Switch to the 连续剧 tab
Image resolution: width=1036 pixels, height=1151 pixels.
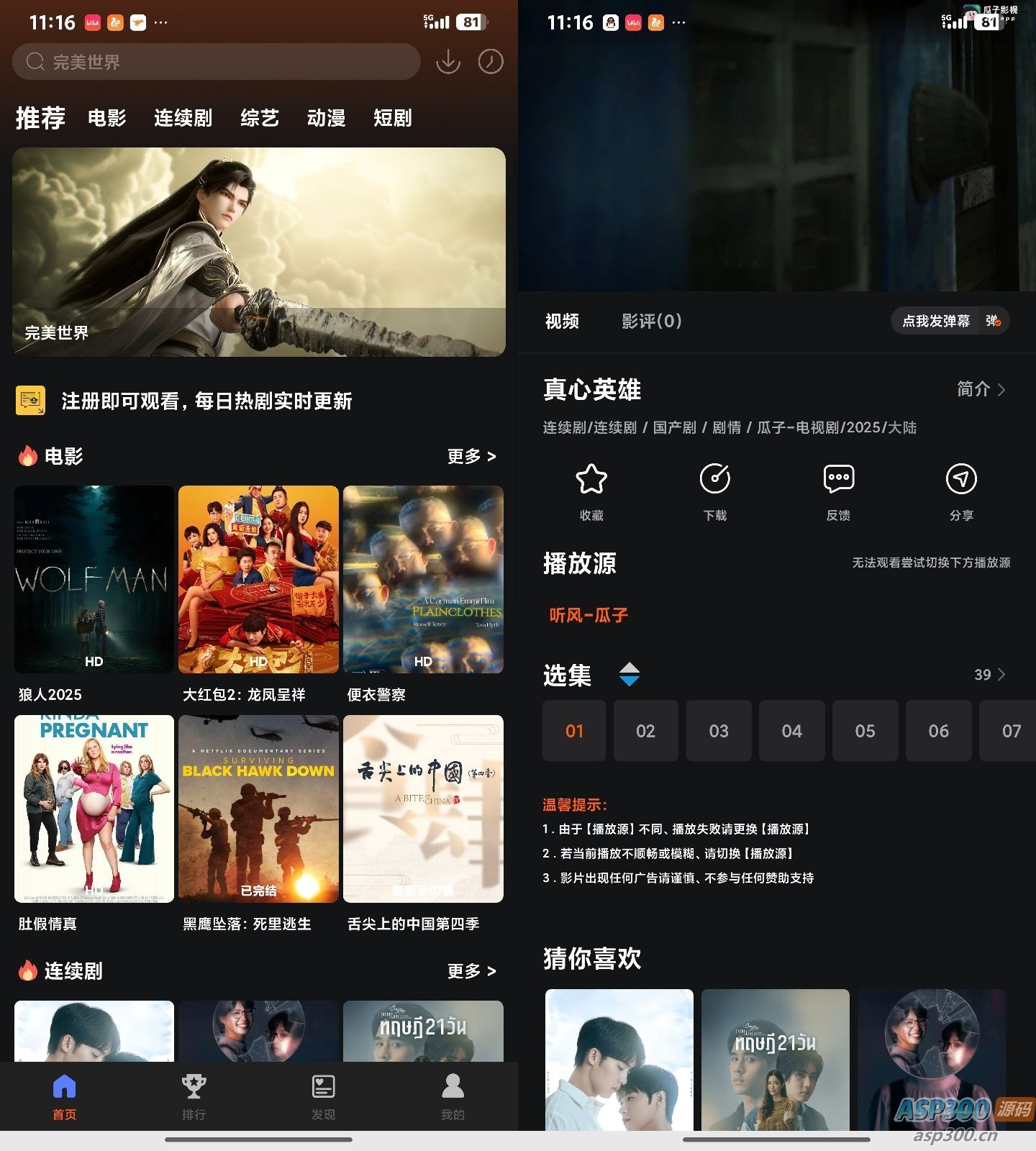pyautogui.click(x=182, y=118)
